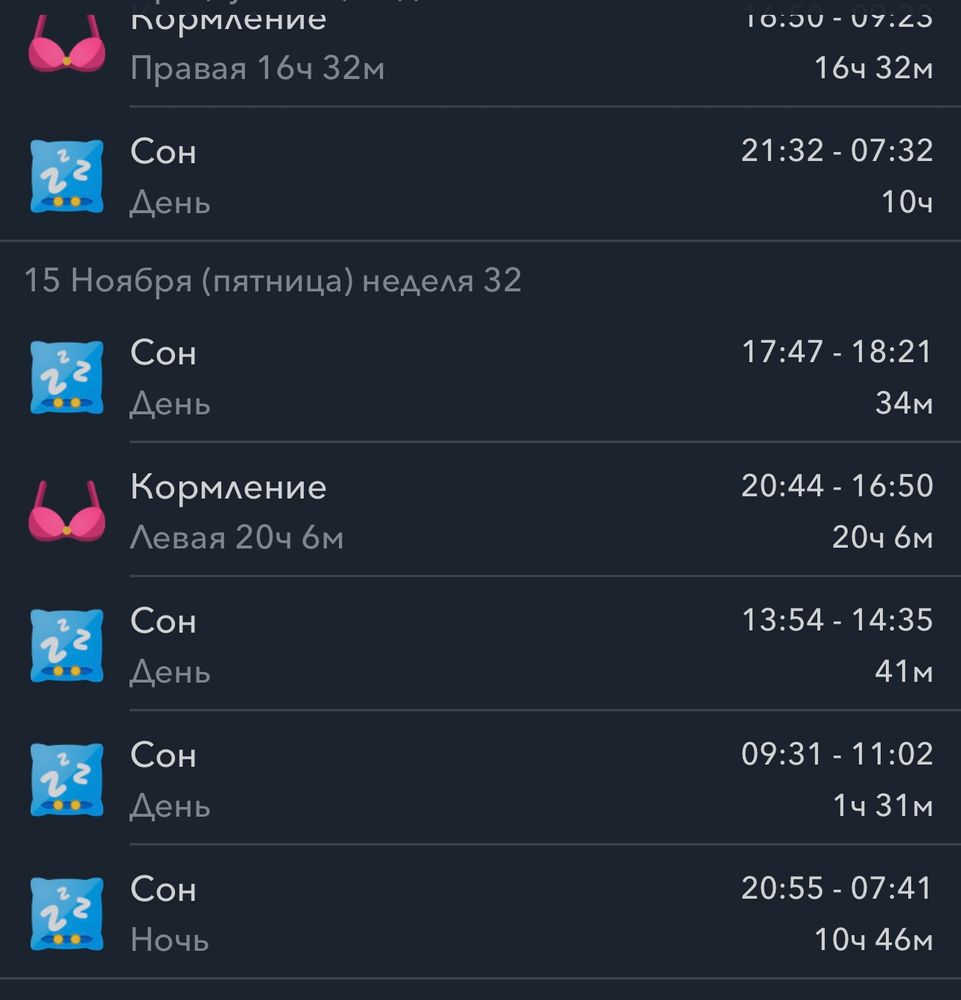Tap the time range 17:47 - 18:21
Viewport: 961px width, 1000px height.
(x=836, y=353)
